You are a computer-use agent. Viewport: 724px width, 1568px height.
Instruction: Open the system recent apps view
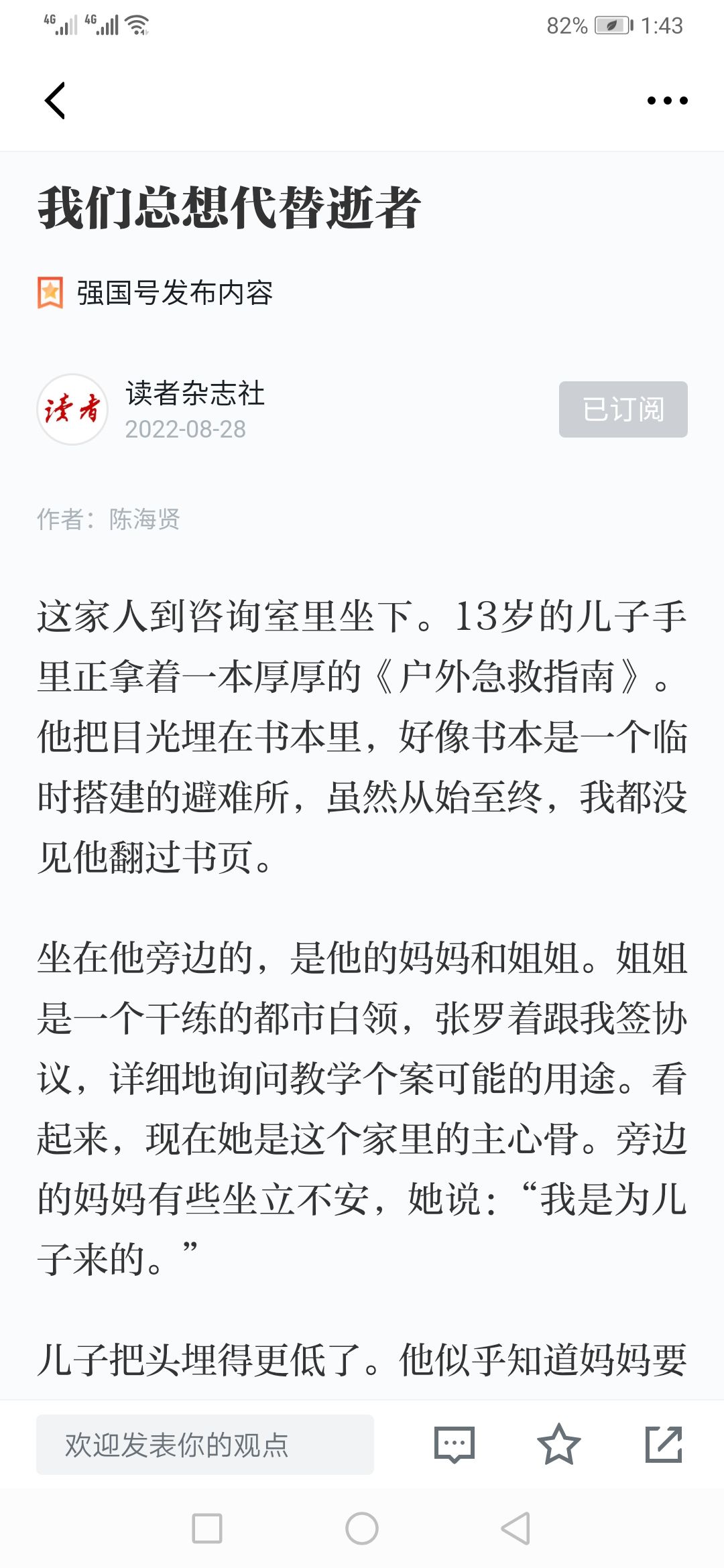point(207,1528)
